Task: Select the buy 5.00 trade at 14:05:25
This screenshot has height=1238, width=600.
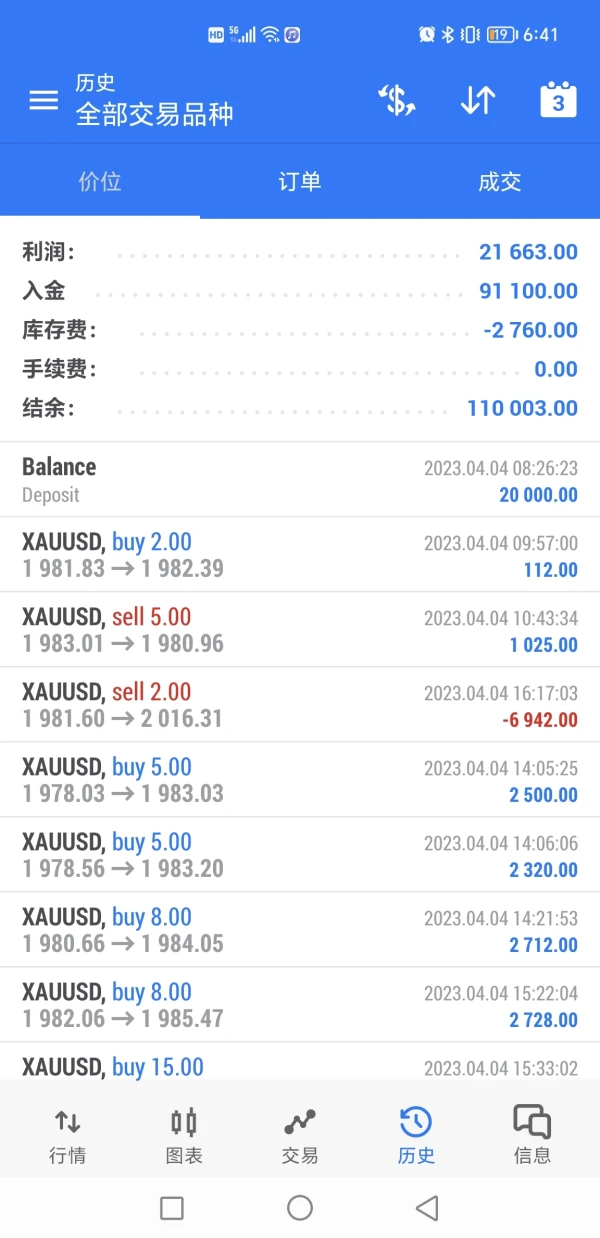Action: (x=300, y=780)
